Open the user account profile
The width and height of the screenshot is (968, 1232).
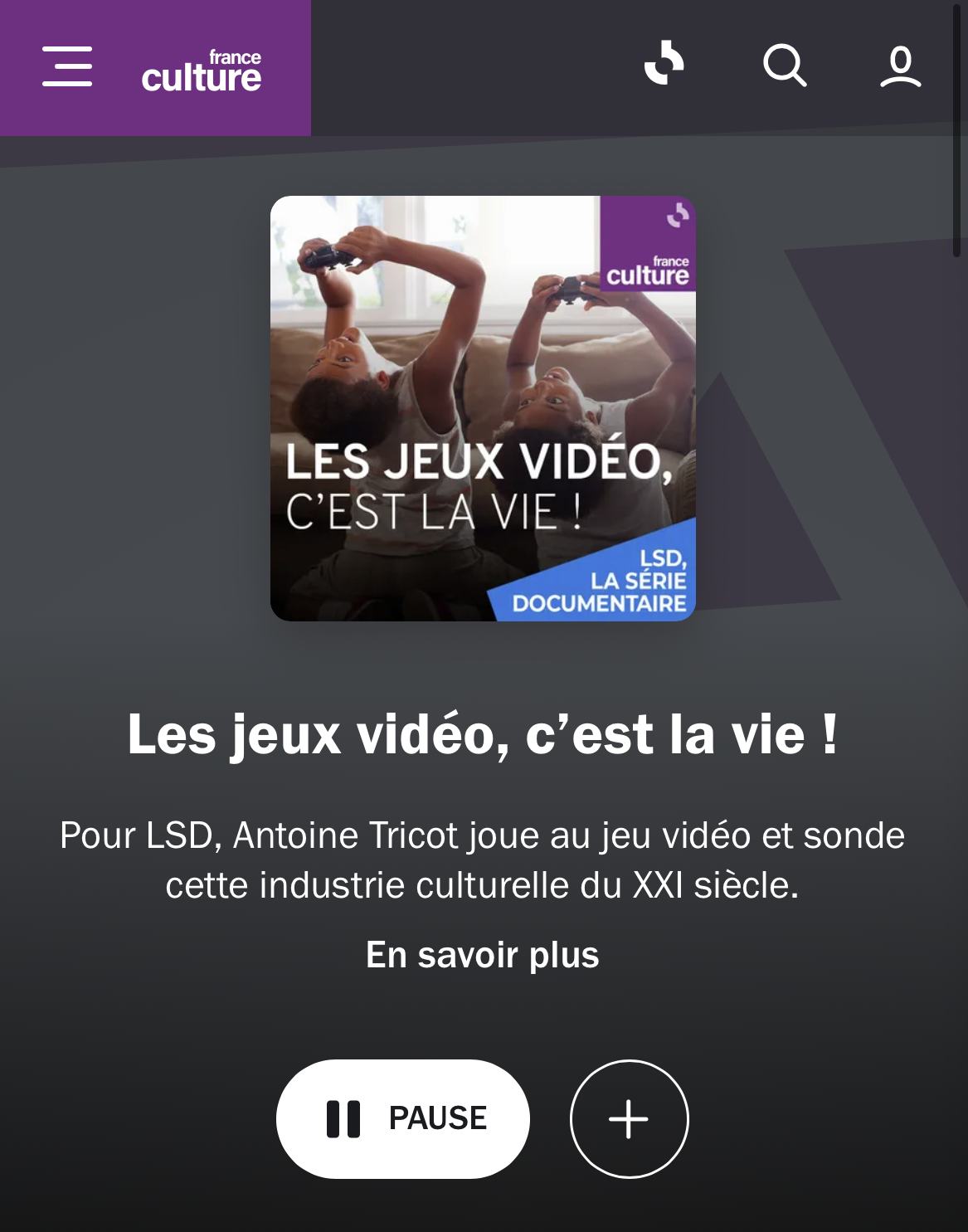[900, 66]
